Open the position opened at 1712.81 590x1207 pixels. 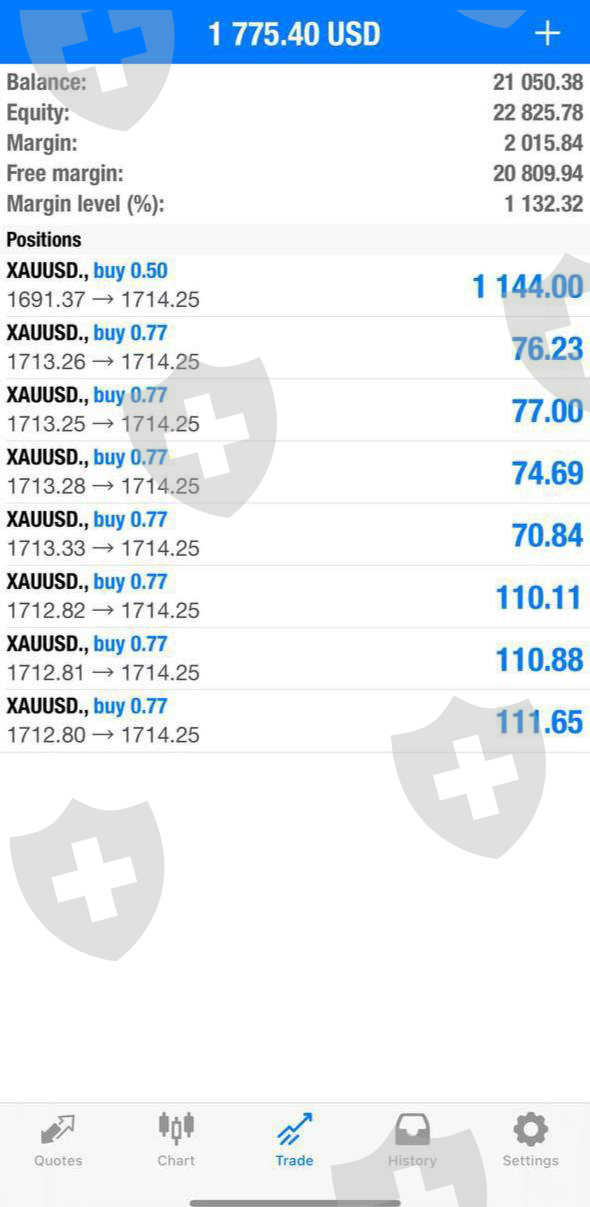click(x=295, y=658)
